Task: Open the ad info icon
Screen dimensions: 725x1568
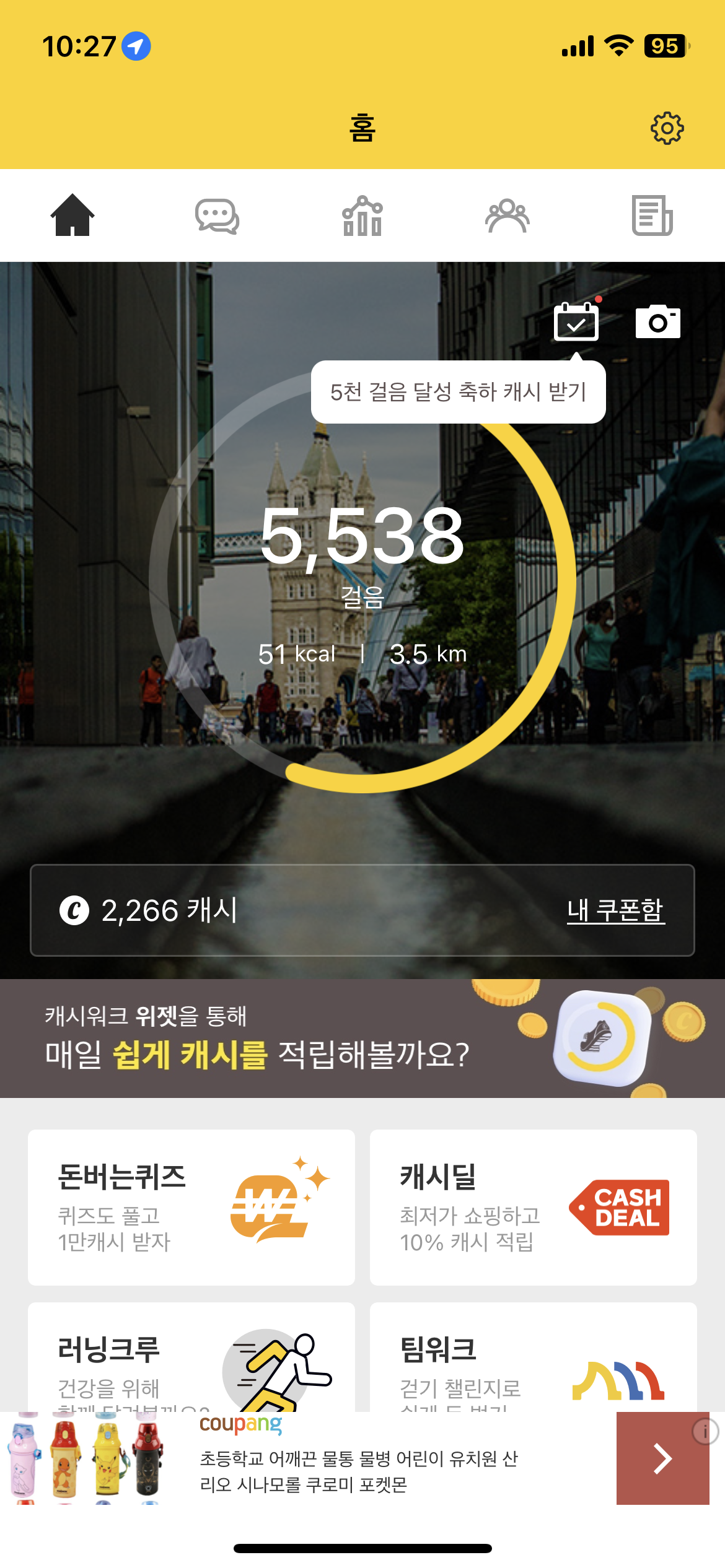Action: tap(705, 1432)
